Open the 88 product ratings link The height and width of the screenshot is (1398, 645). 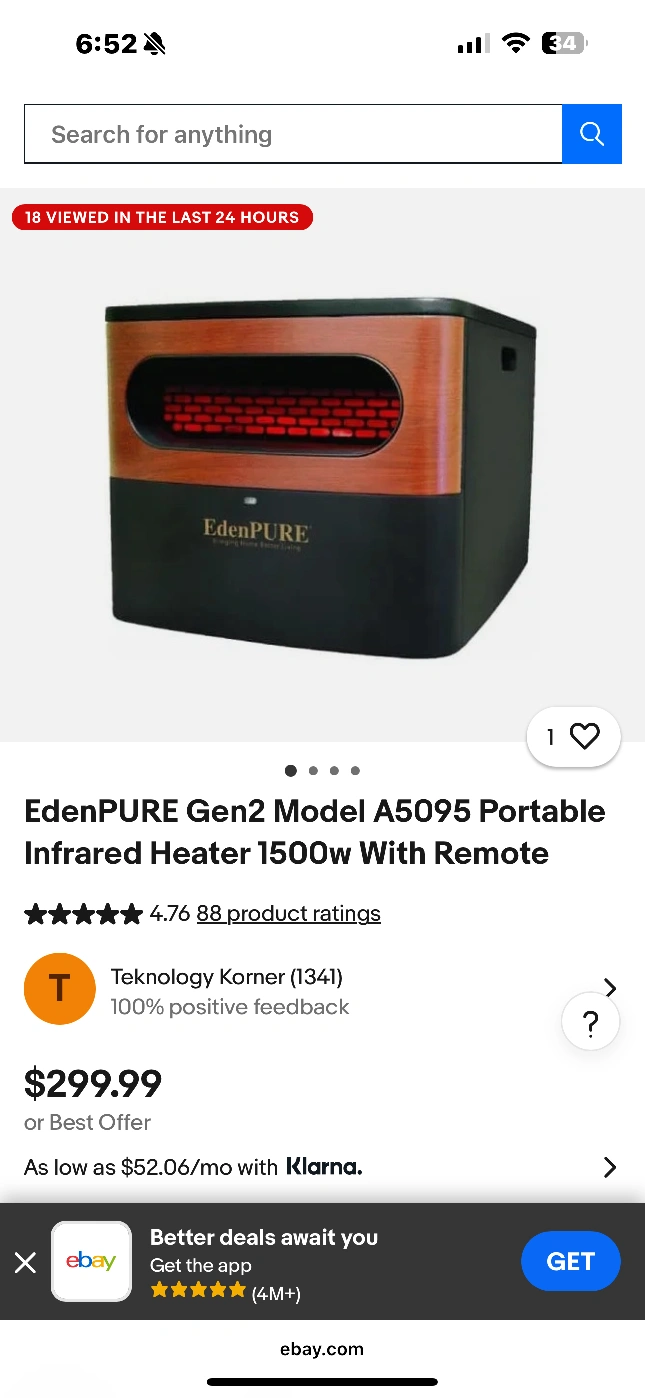(x=288, y=913)
